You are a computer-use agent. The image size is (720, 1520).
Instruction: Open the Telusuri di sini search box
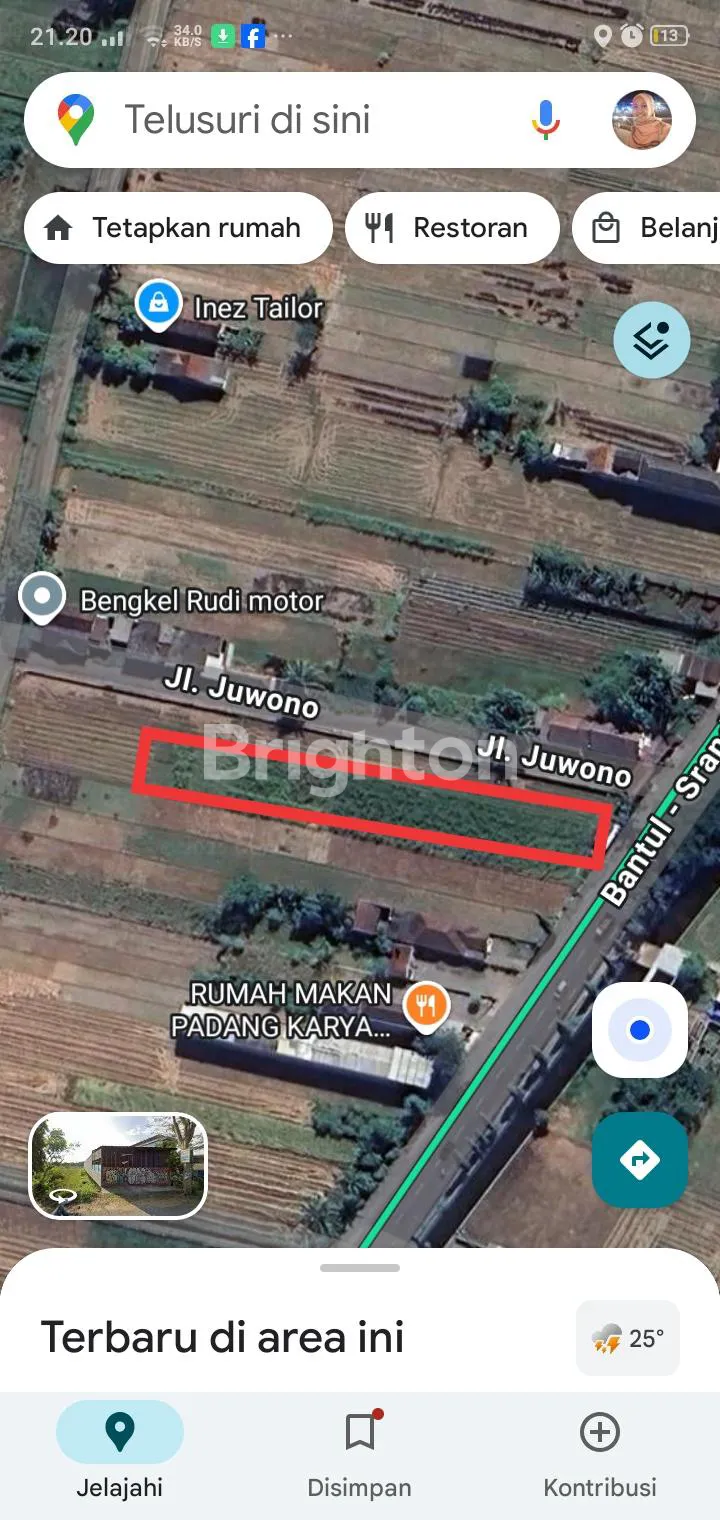pos(300,120)
